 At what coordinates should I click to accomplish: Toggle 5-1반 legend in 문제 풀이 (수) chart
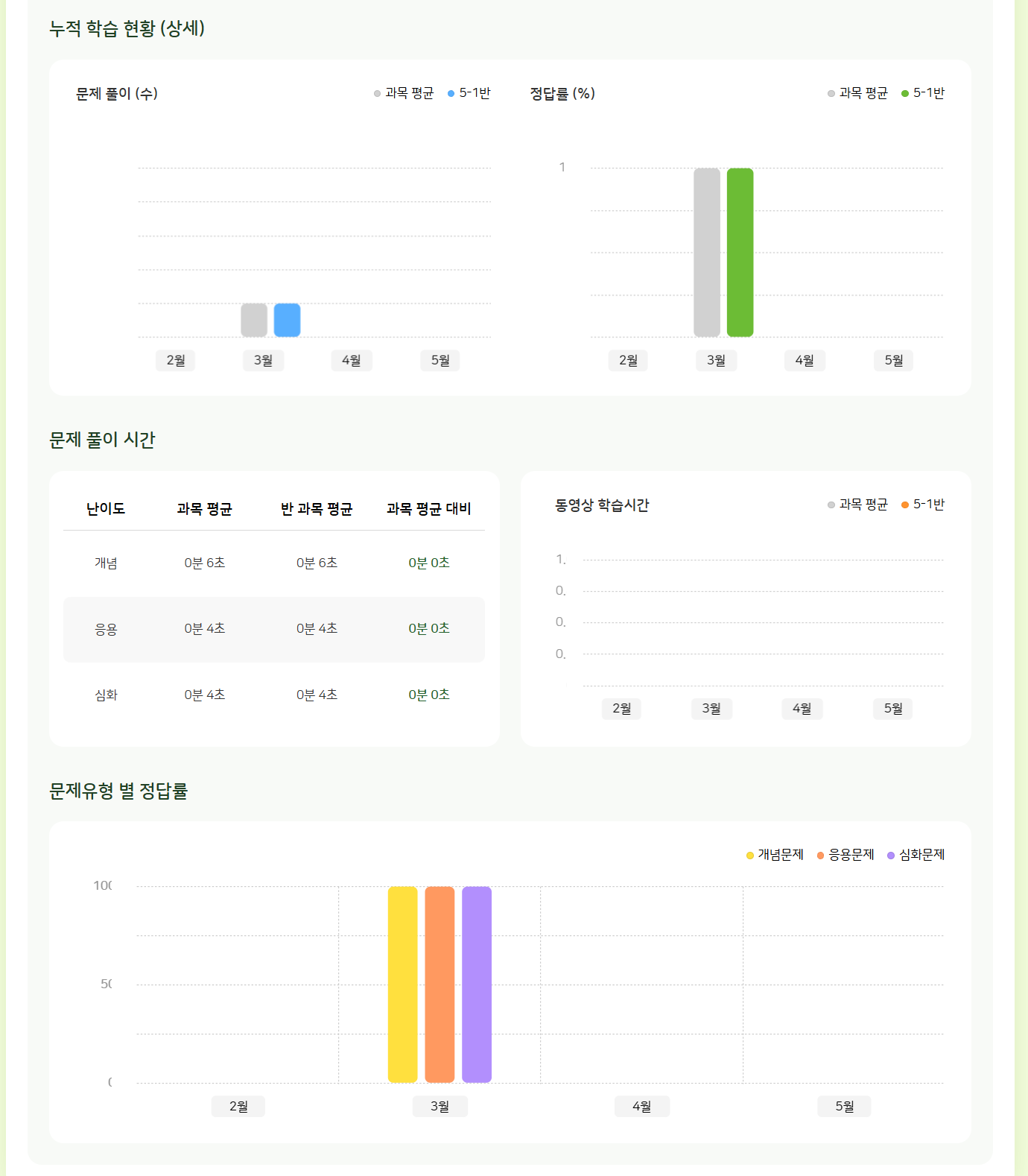click(469, 93)
